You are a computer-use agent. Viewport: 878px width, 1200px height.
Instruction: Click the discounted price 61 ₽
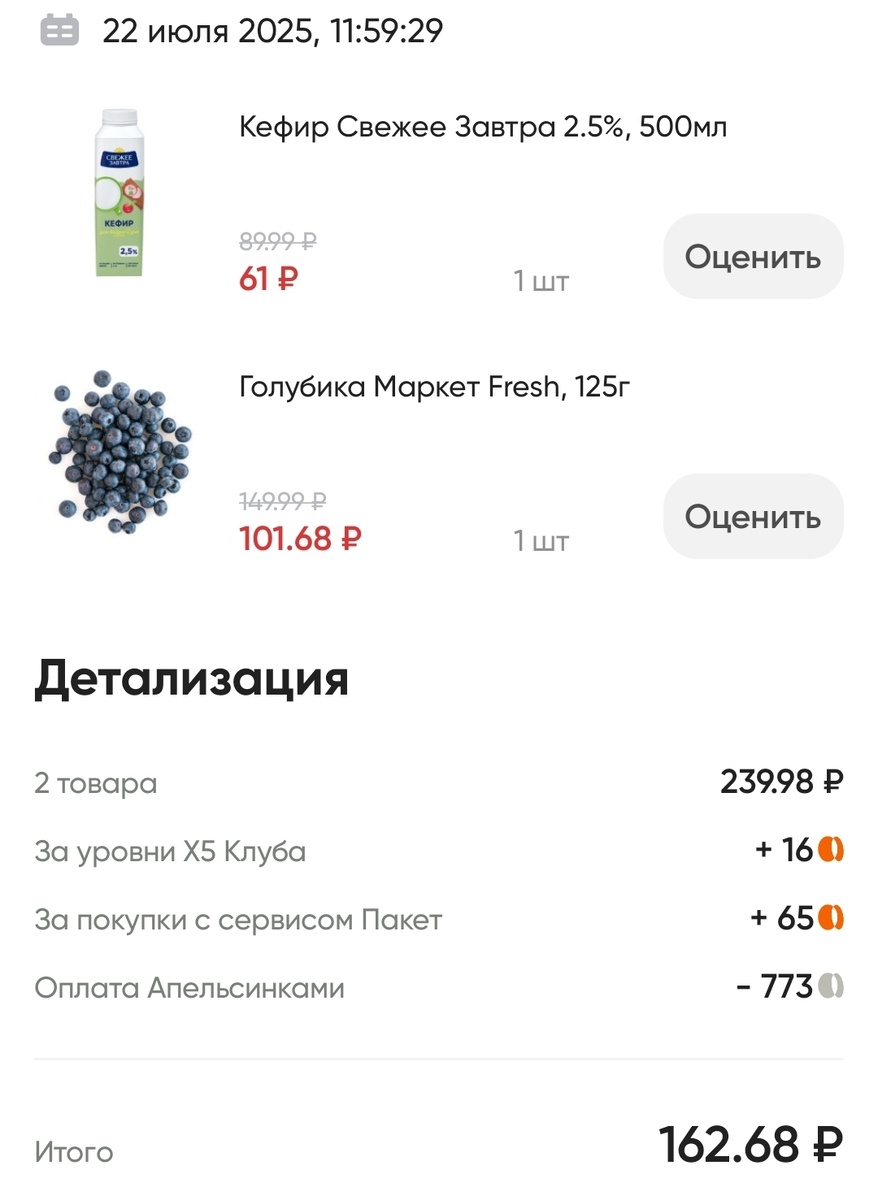266,278
